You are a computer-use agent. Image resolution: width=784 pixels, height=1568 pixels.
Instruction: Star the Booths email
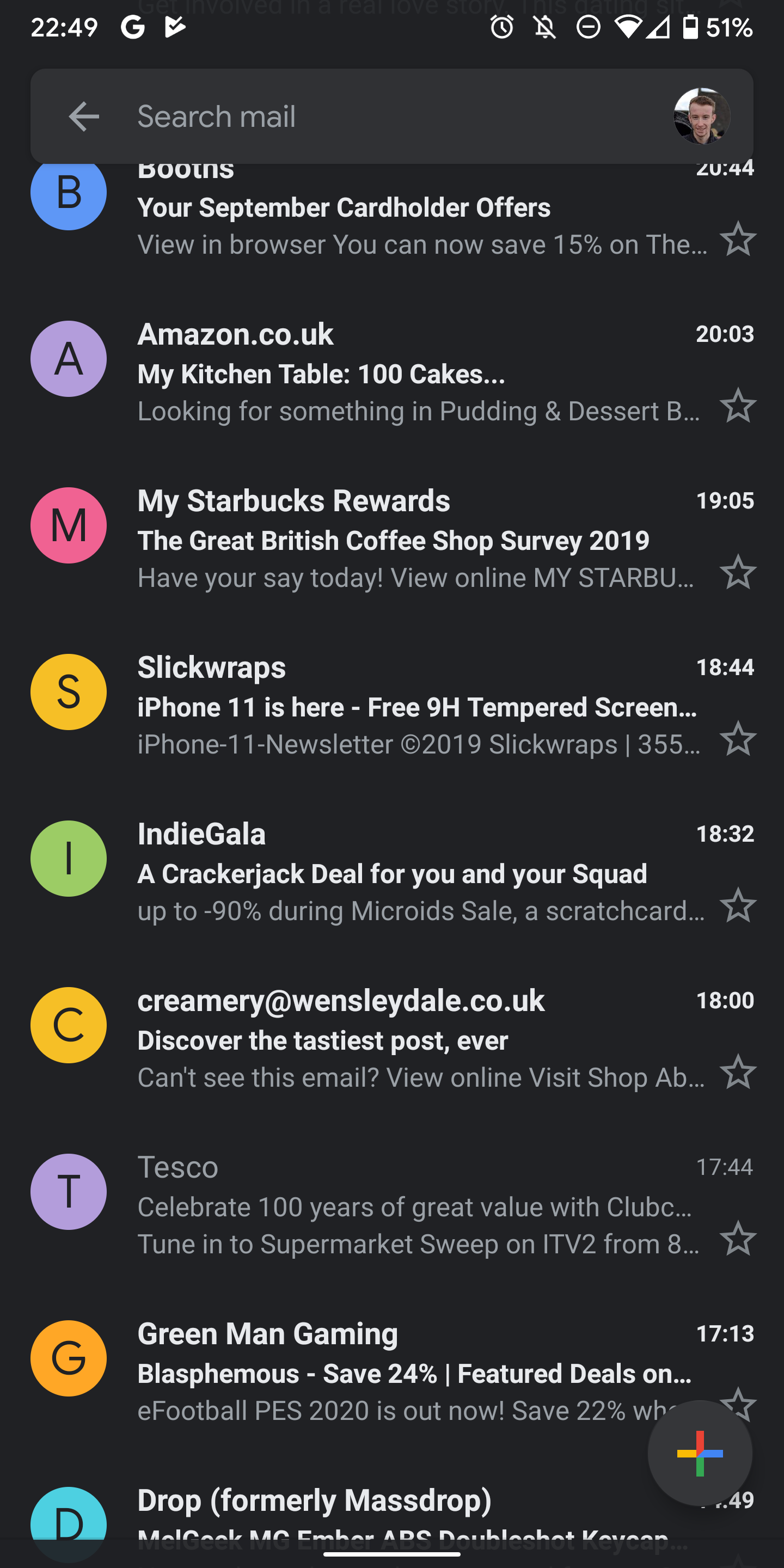pos(738,238)
